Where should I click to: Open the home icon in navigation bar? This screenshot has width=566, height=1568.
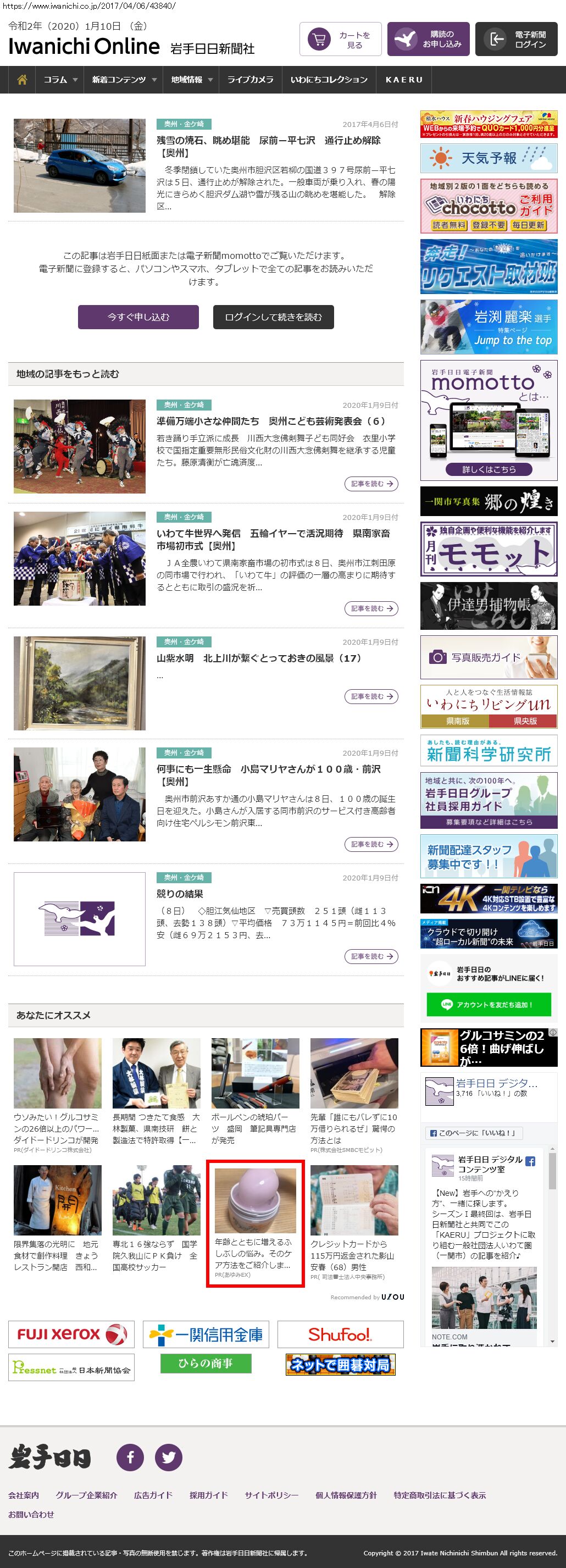(23, 80)
